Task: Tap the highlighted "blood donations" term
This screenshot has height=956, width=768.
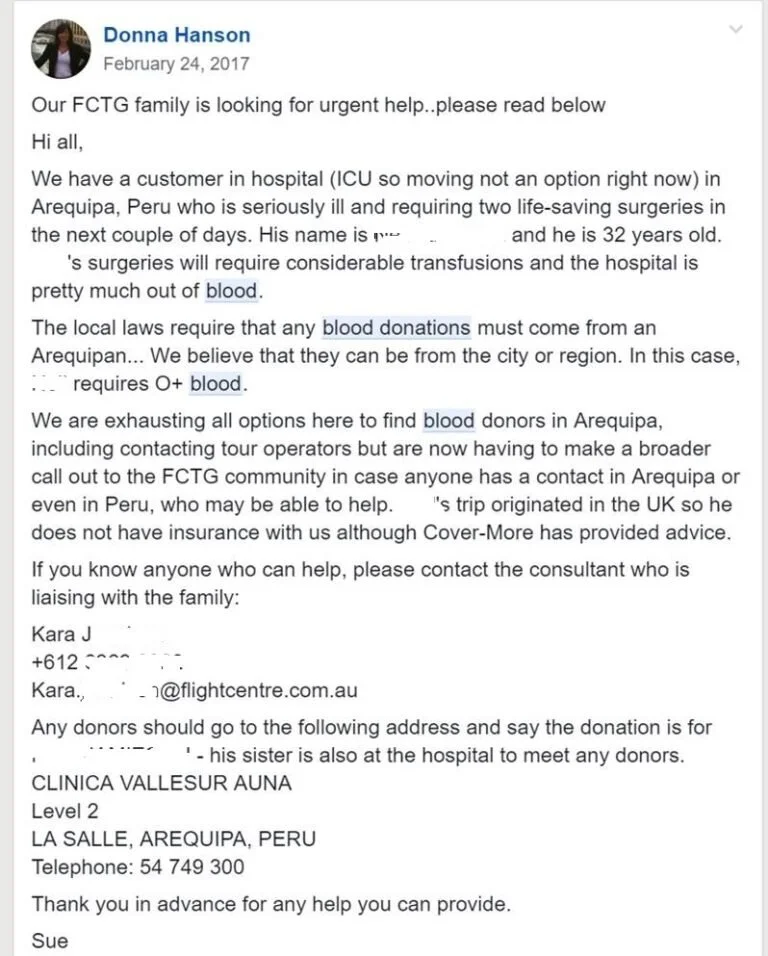Action: tap(396, 327)
